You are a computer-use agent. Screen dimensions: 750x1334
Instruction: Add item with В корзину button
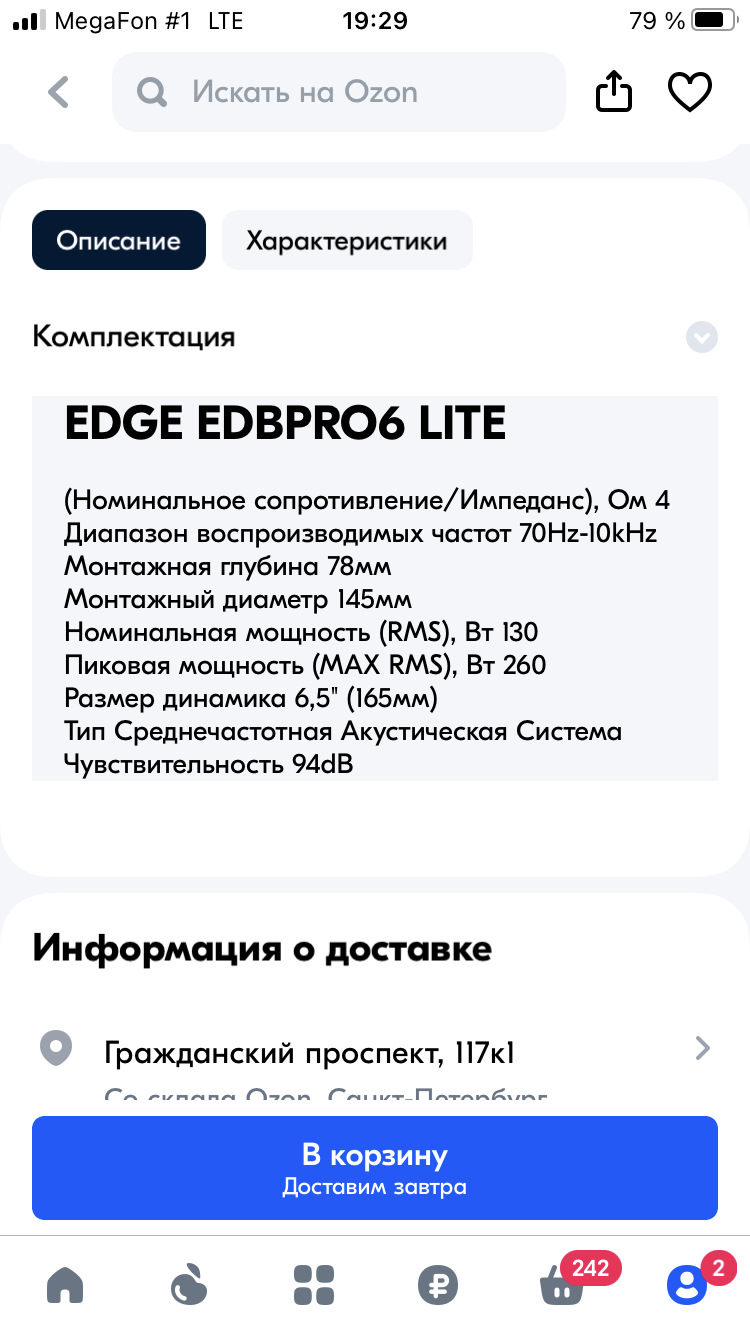(x=374, y=1168)
